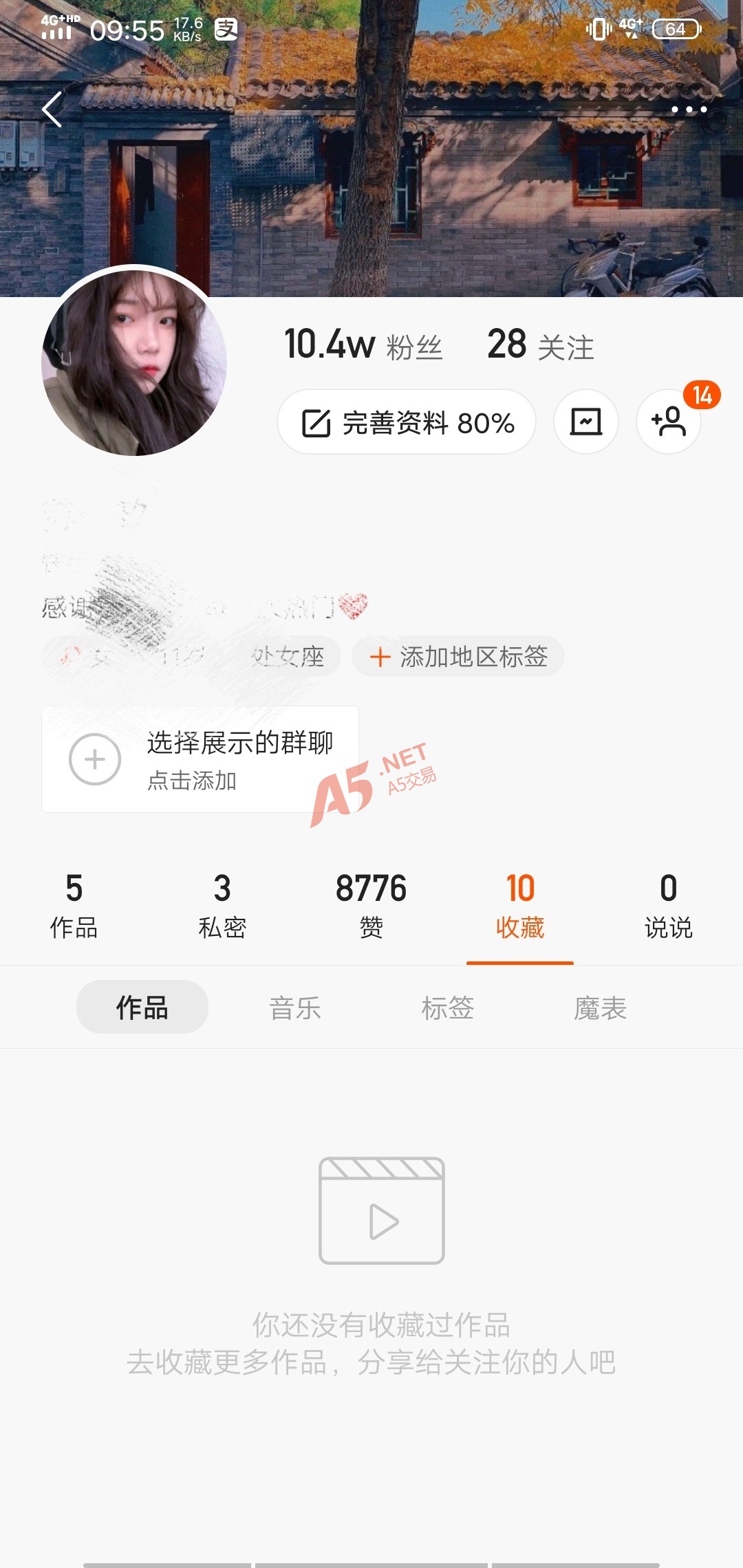The width and height of the screenshot is (743, 1568).
Task: Open 完善资料 80% profile editor
Action: coord(407,422)
